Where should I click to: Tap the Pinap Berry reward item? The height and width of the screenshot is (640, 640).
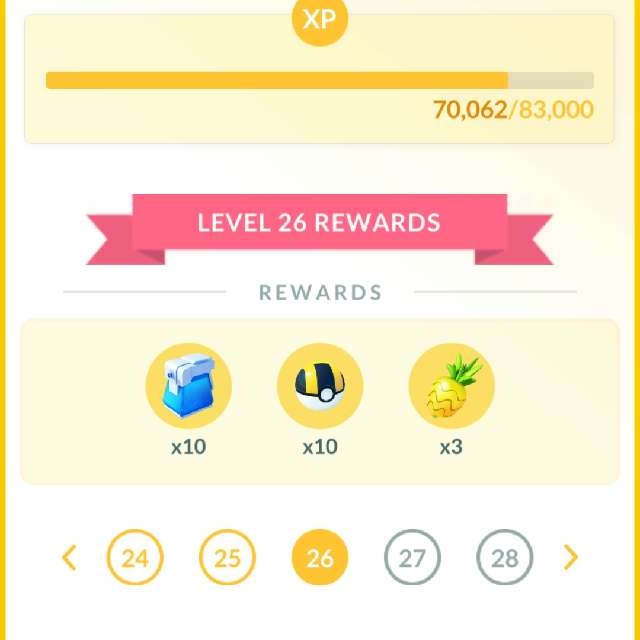pyautogui.click(x=451, y=386)
